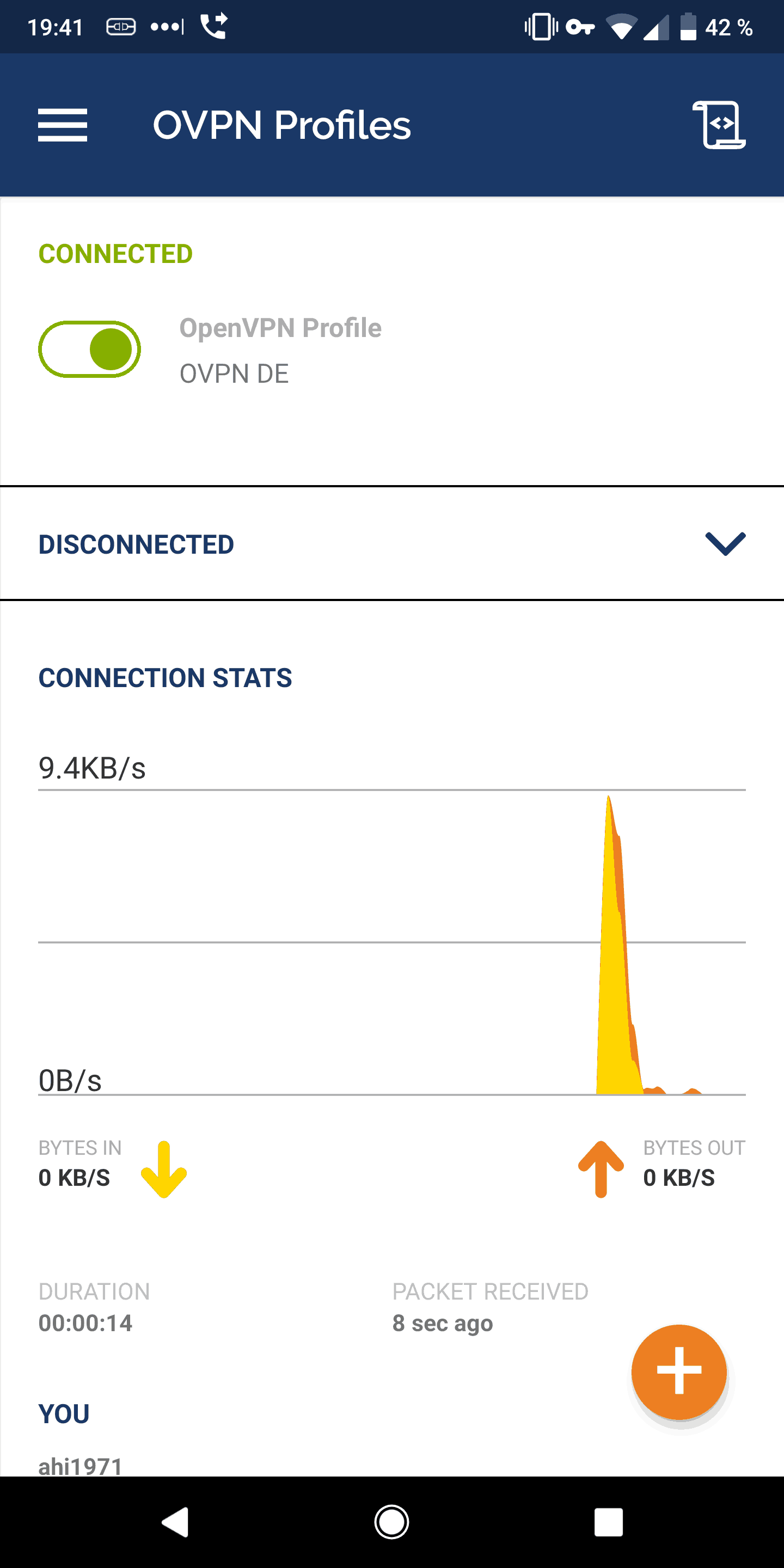Add a new profile with plus button
Image resolution: width=784 pixels, height=1568 pixels.
tap(679, 1372)
